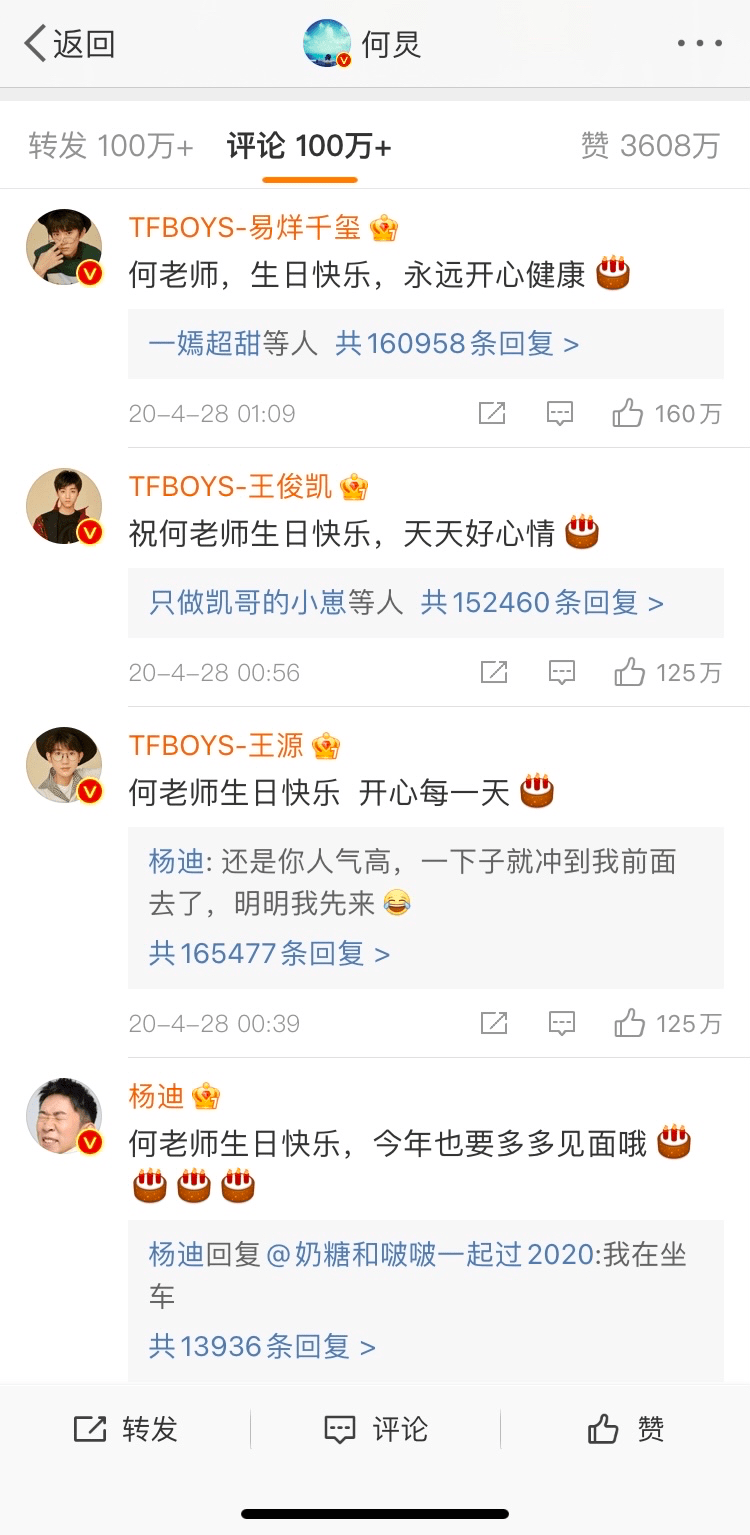Open 杨迪's profile from his comment
This screenshot has height=1535, width=750.
[x=156, y=1097]
